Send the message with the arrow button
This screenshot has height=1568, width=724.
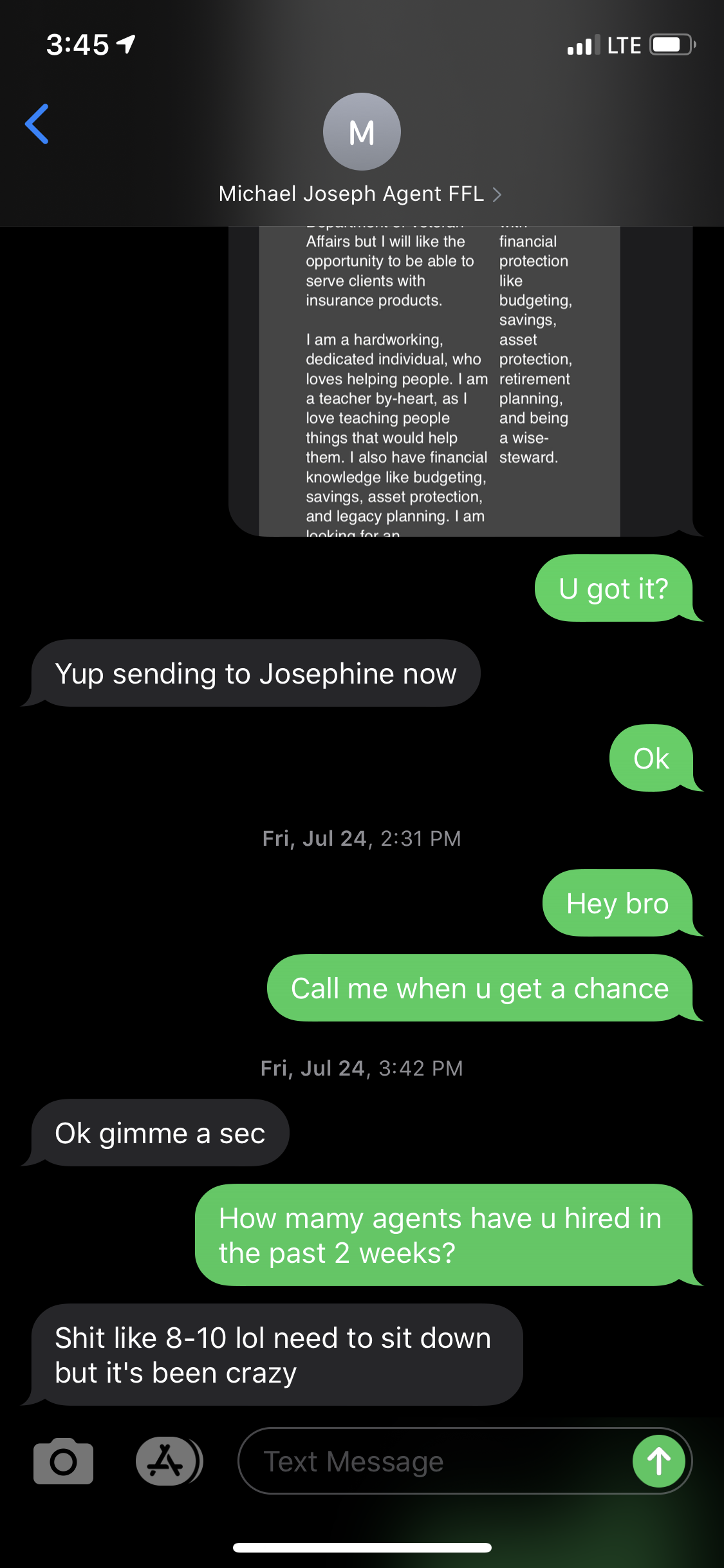[x=658, y=1461]
